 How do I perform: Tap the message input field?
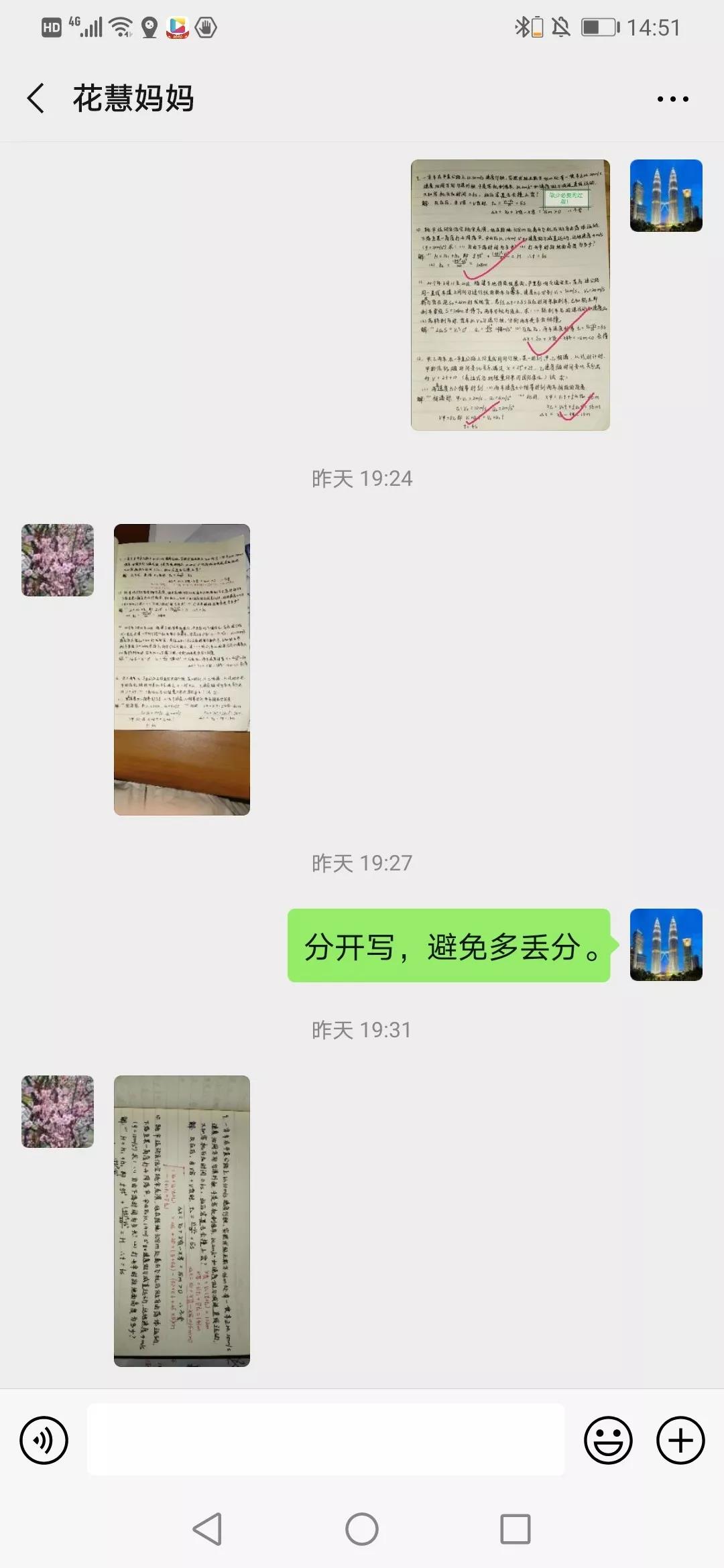click(x=326, y=1439)
